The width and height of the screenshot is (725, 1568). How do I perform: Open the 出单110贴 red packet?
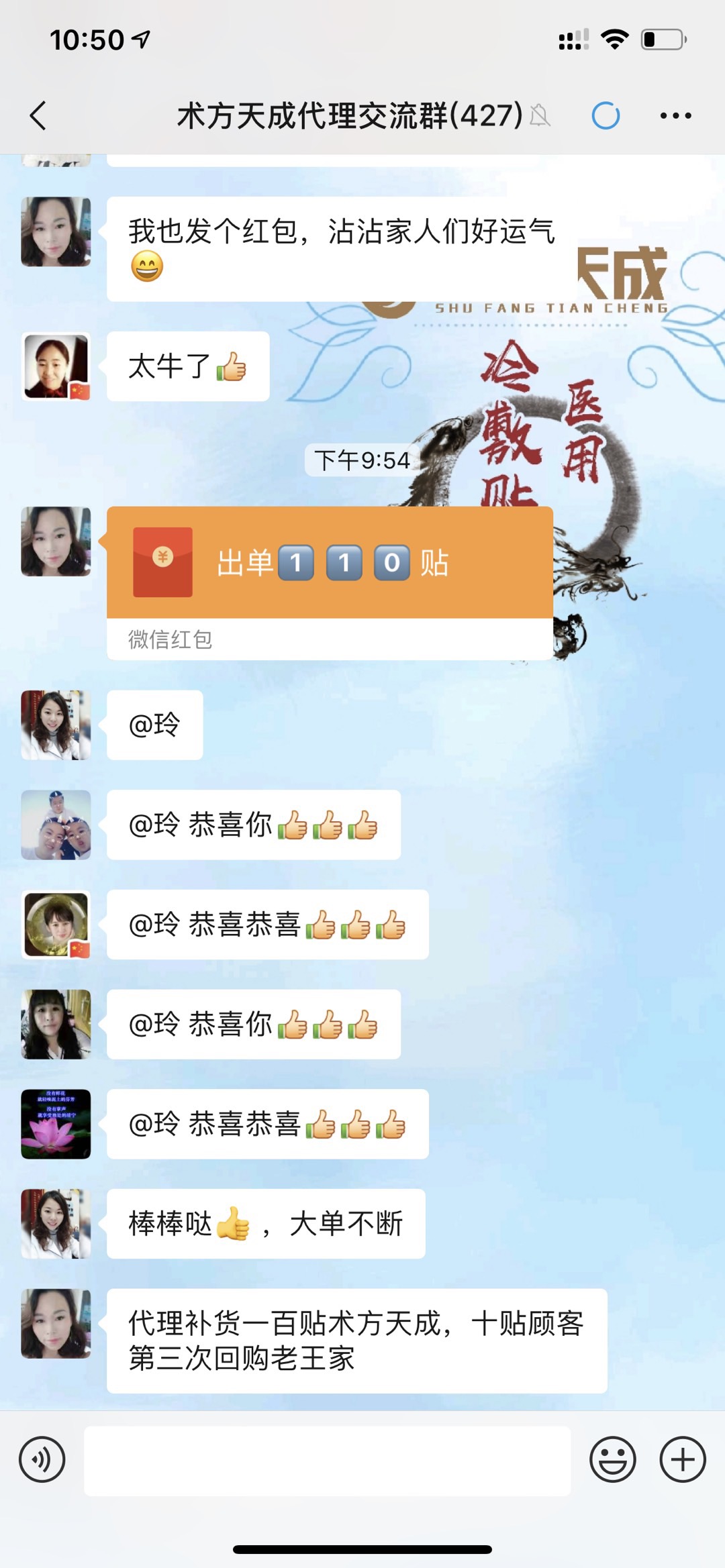[x=329, y=564]
